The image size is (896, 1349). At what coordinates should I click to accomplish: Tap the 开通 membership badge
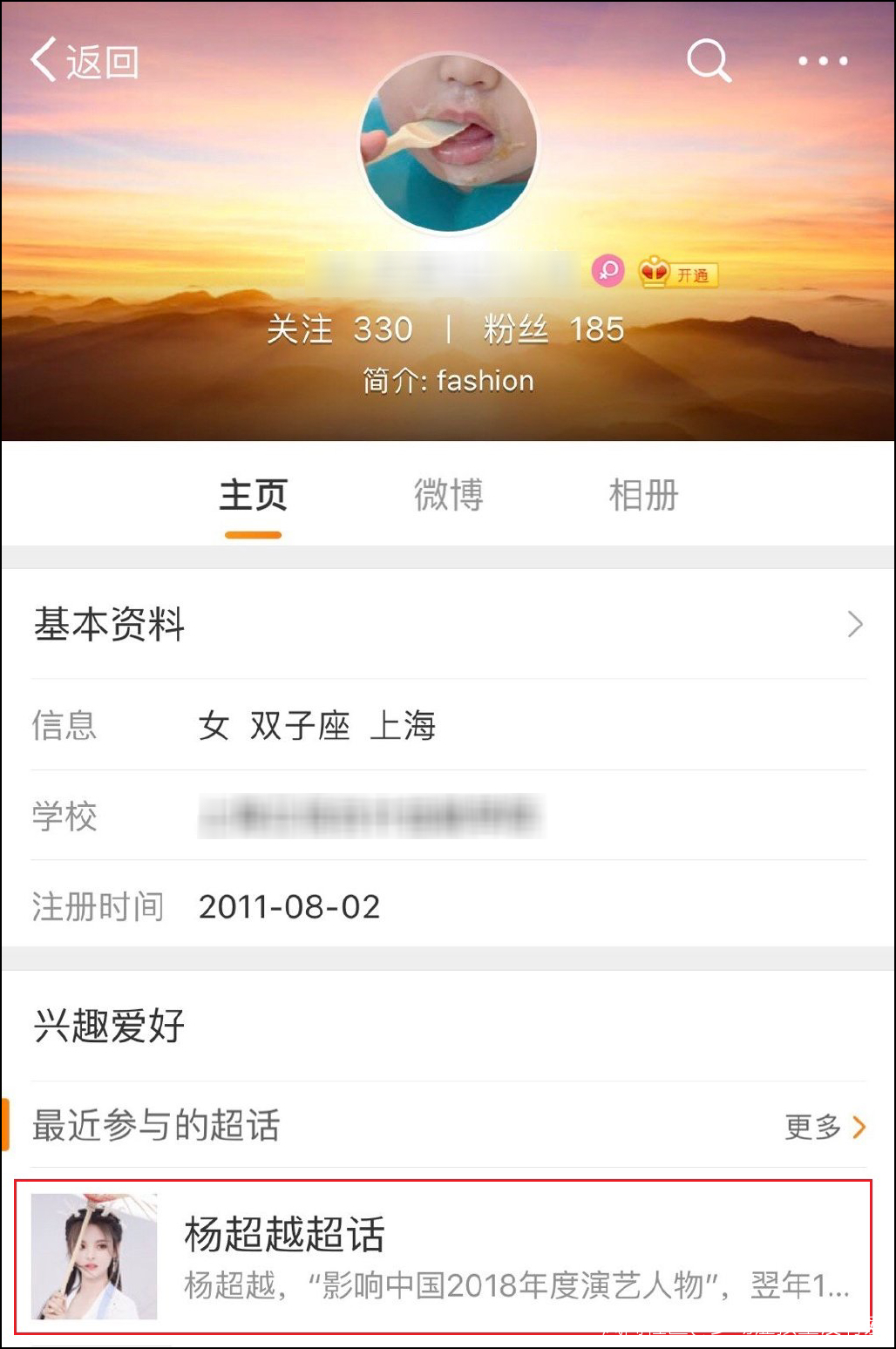point(679,275)
